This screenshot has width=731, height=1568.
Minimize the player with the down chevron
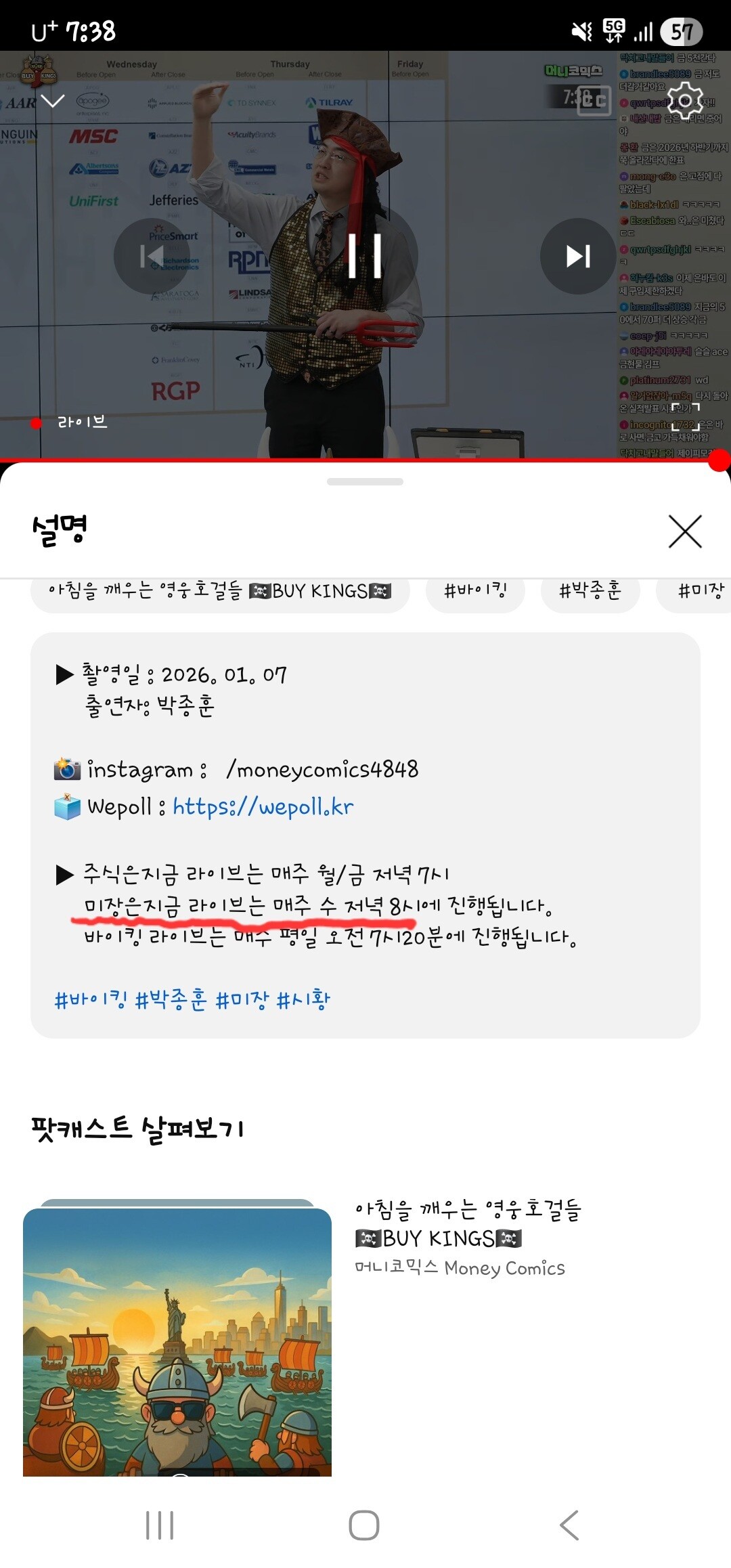point(52,101)
